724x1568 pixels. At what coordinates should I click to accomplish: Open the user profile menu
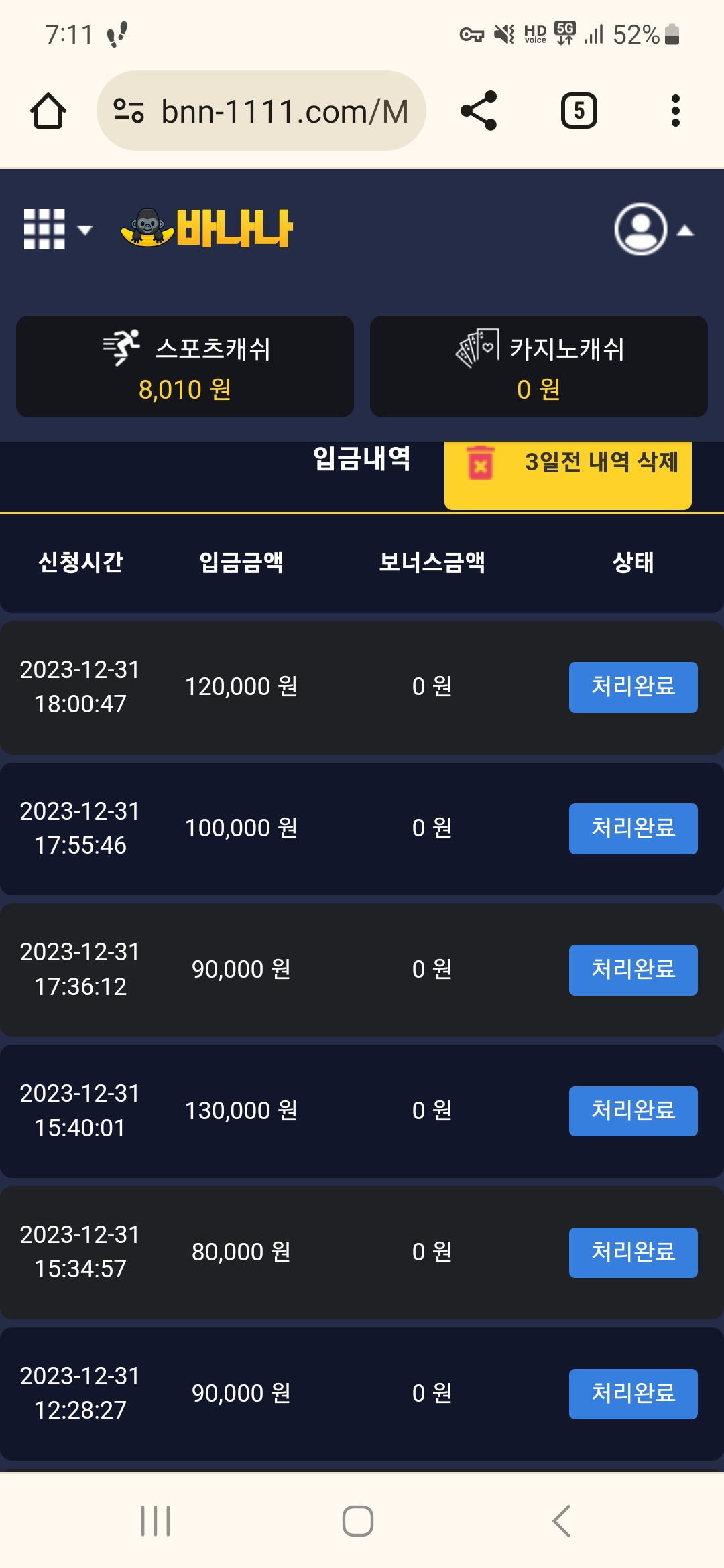tap(654, 229)
